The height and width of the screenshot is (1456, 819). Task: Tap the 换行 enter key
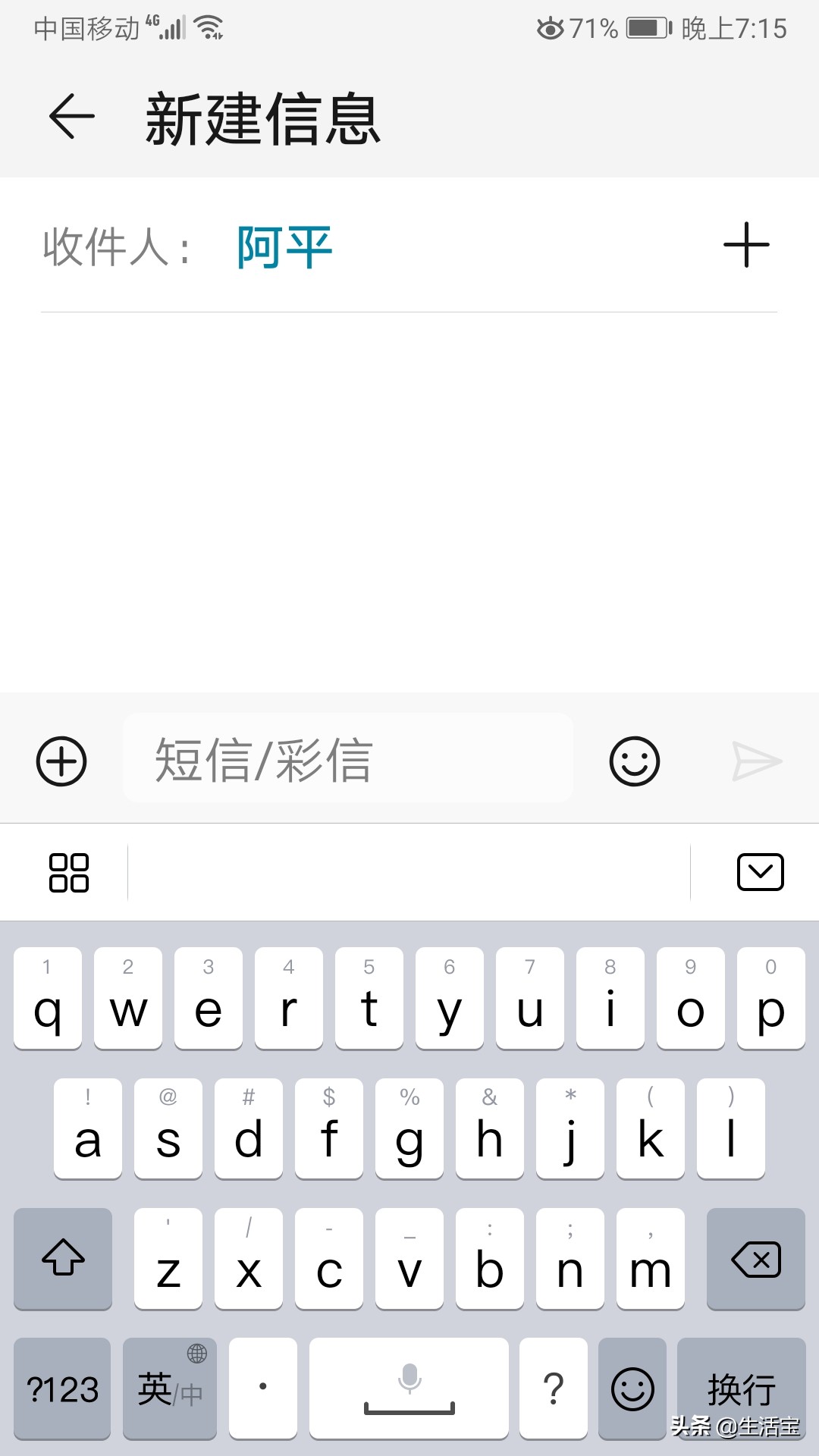[x=741, y=1388]
